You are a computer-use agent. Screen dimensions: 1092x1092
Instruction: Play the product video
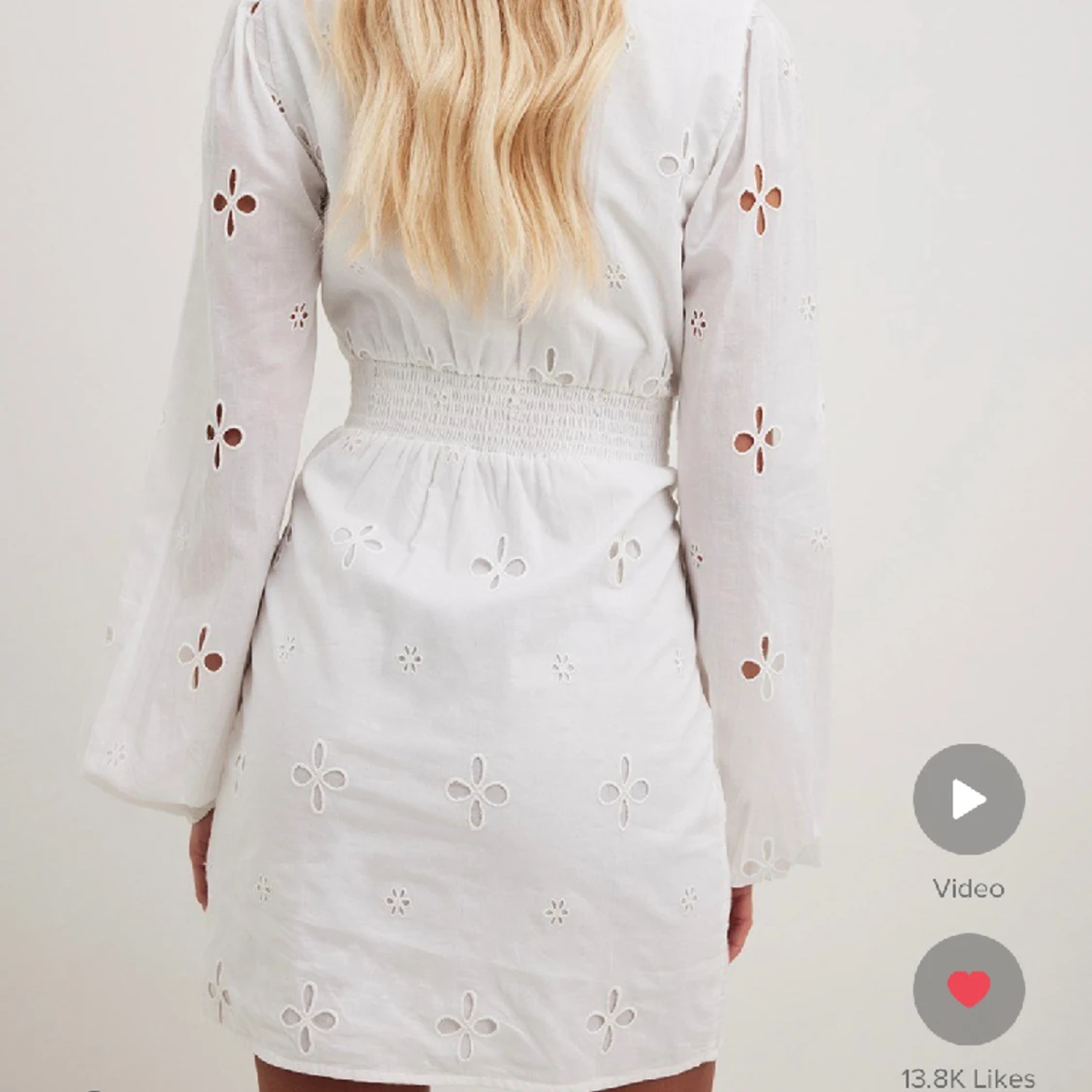click(968, 800)
